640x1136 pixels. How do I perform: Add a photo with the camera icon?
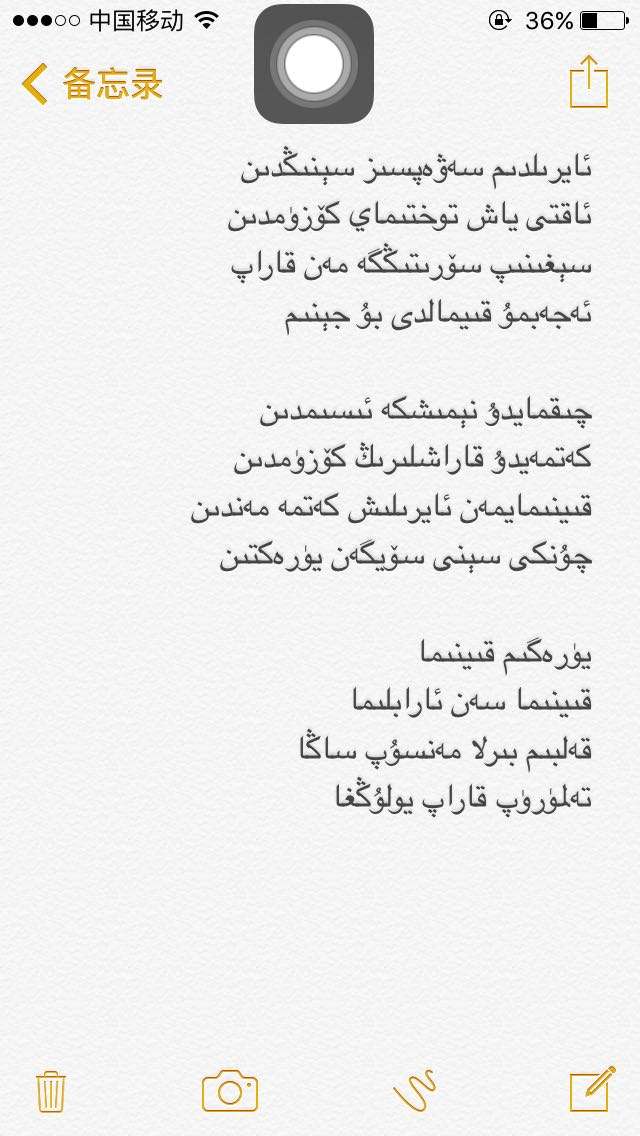click(x=230, y=1090)
